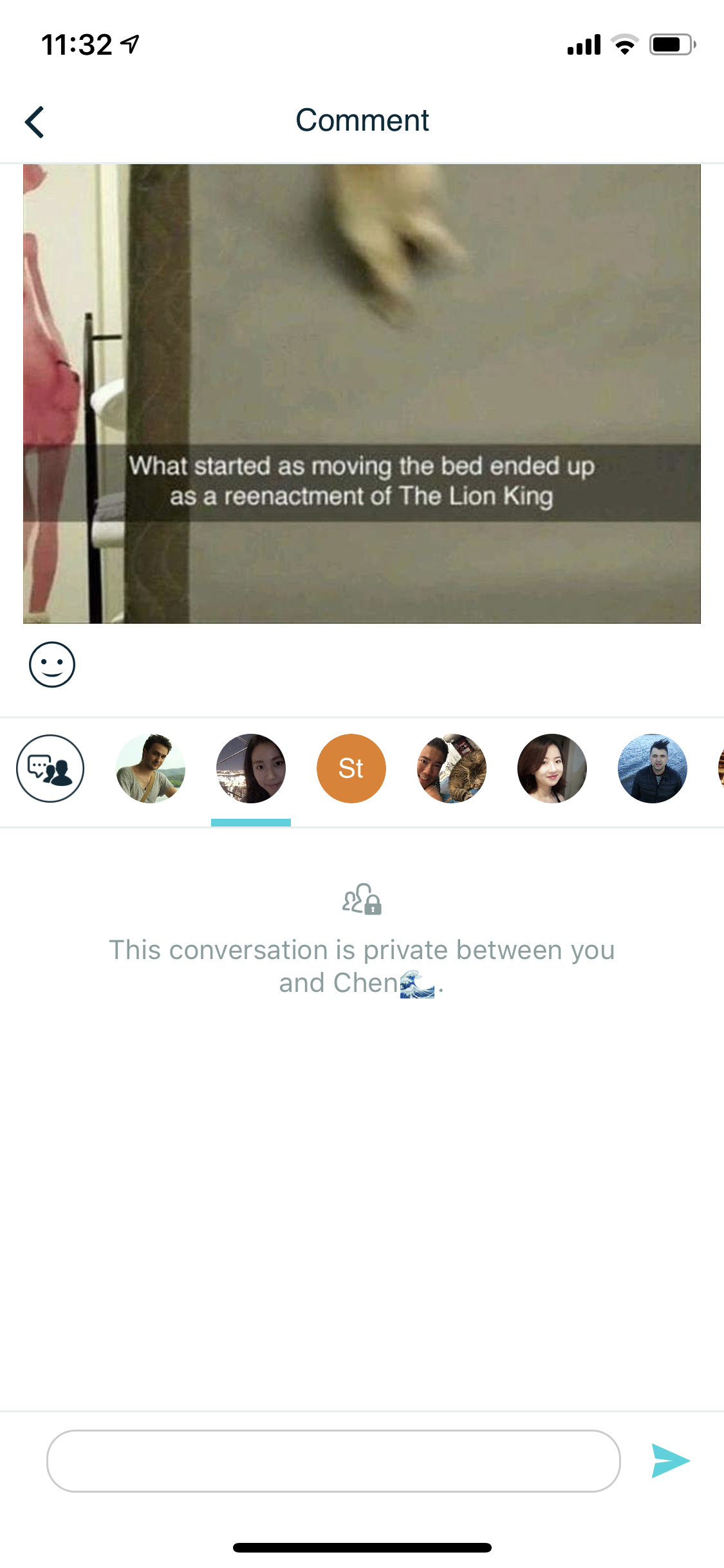This screenshot has height=1568, width=724.
Task: Select the orange St avatar
Action: tap(351, 768)
